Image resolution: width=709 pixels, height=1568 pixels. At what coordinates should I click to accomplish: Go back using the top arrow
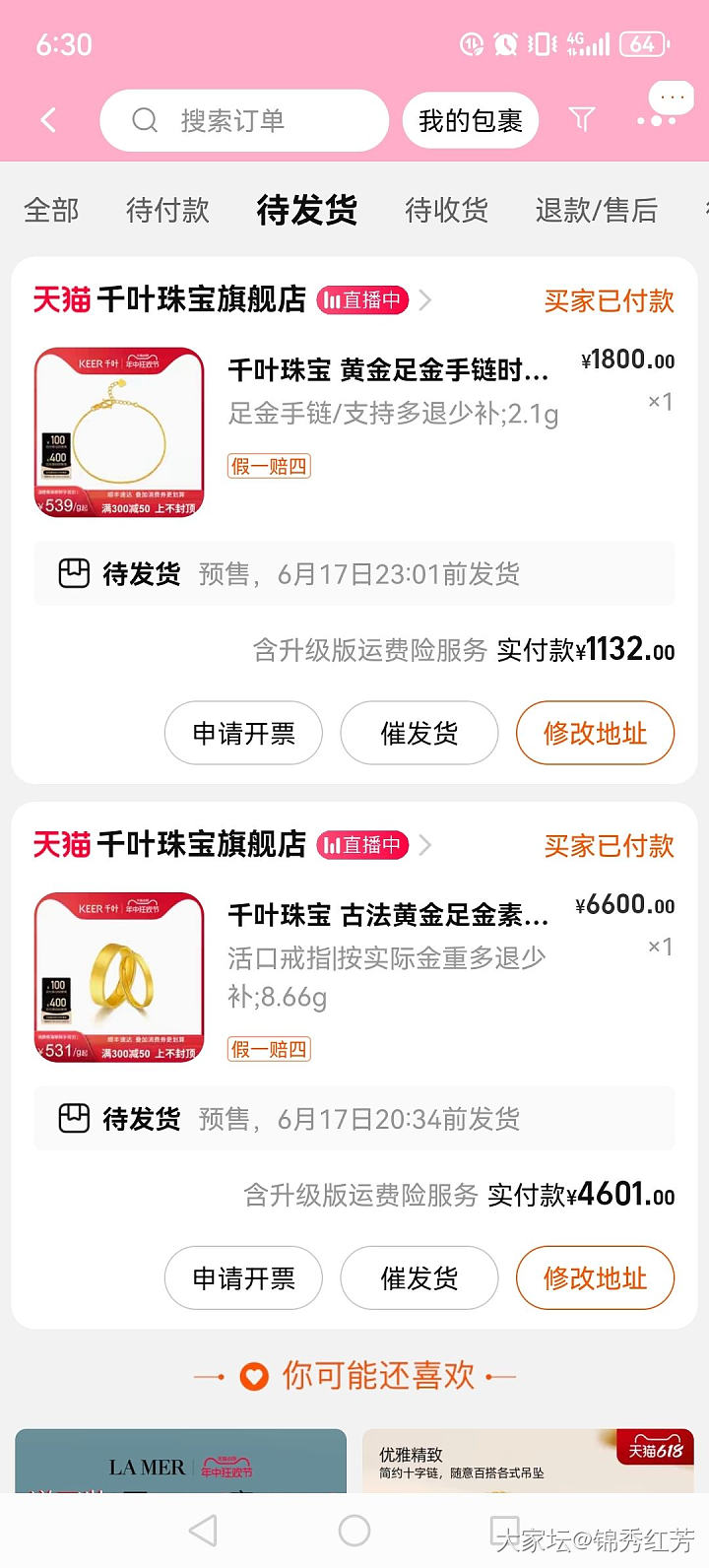pos(48,121)
